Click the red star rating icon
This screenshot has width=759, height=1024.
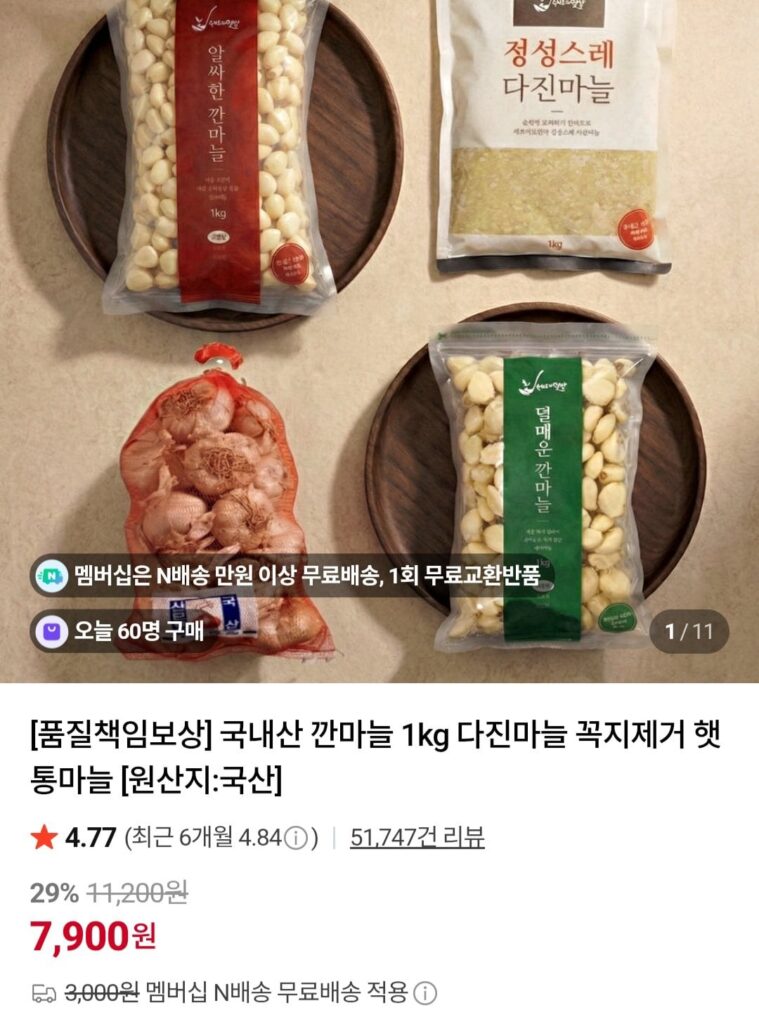coord(42,838)
